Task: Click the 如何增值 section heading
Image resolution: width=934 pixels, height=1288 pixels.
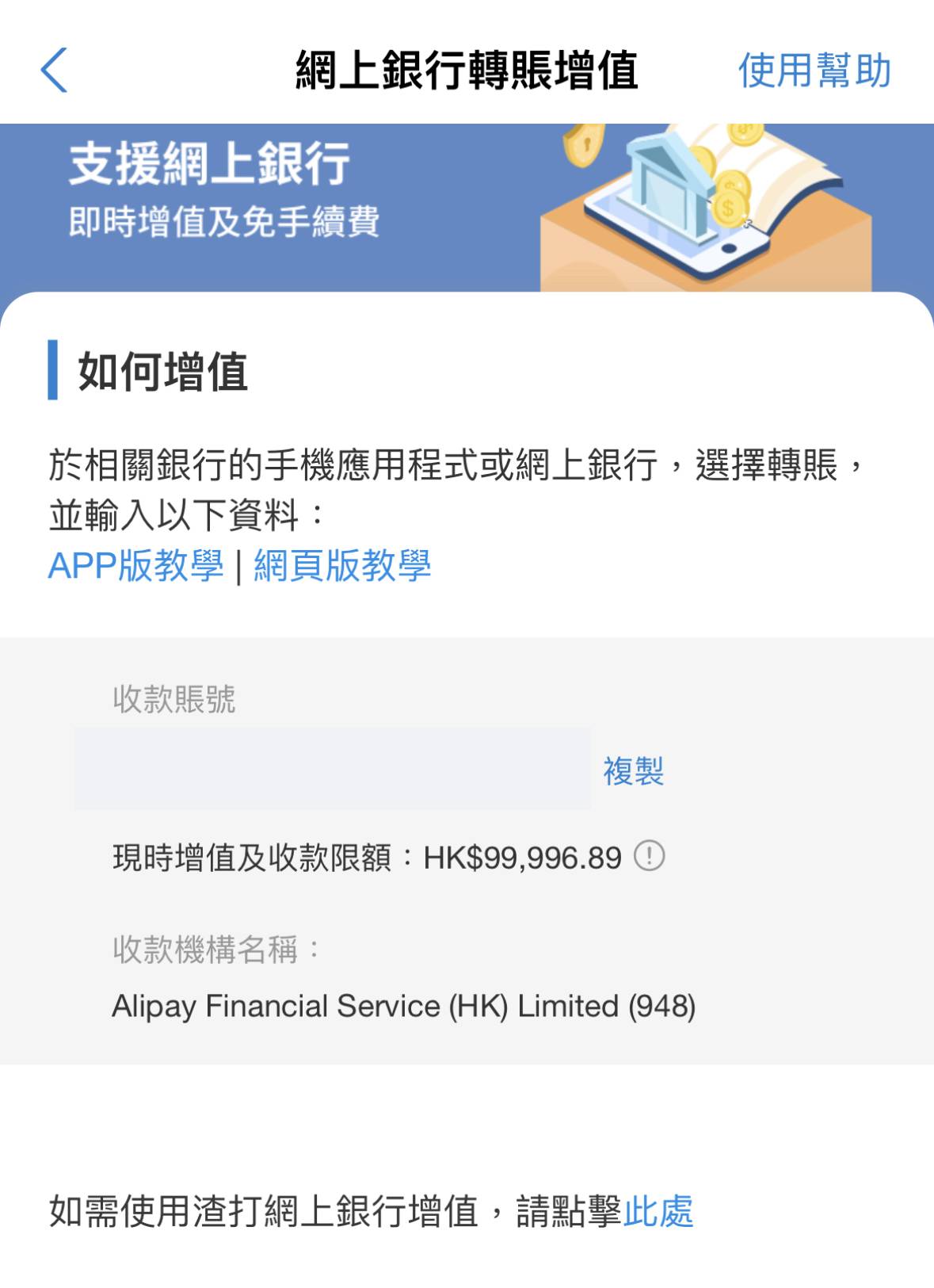Action: point(158,371)
